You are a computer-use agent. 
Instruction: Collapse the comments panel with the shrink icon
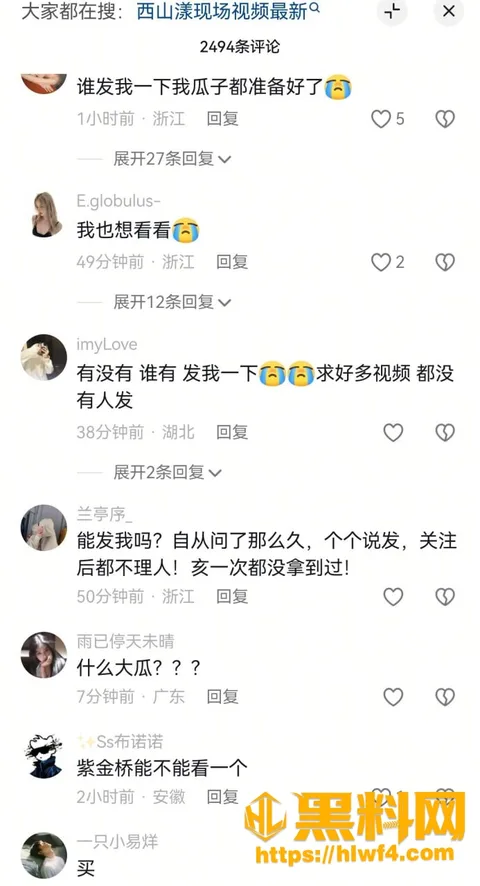[392, 11]
